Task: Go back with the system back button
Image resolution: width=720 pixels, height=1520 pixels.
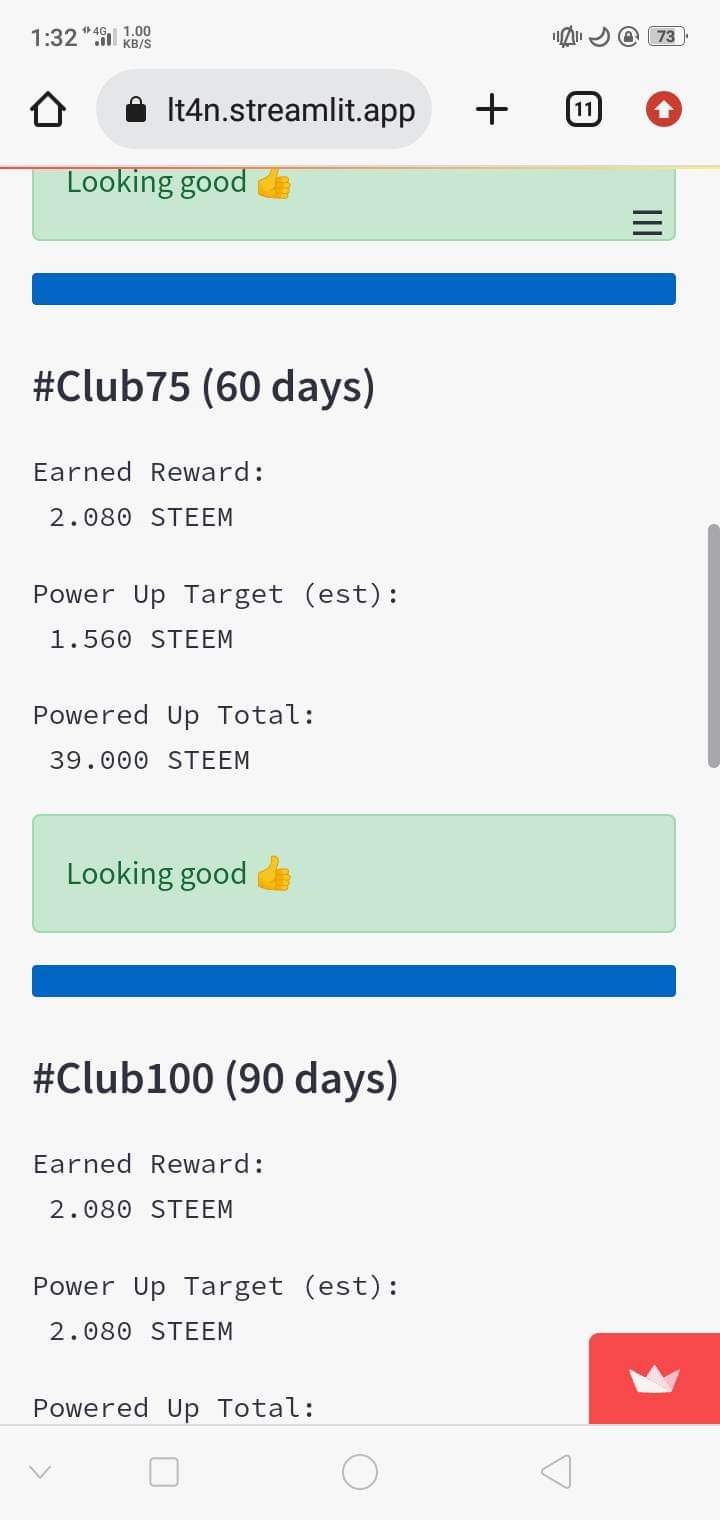Action: pyautogui.click(x=556, y=1471)
